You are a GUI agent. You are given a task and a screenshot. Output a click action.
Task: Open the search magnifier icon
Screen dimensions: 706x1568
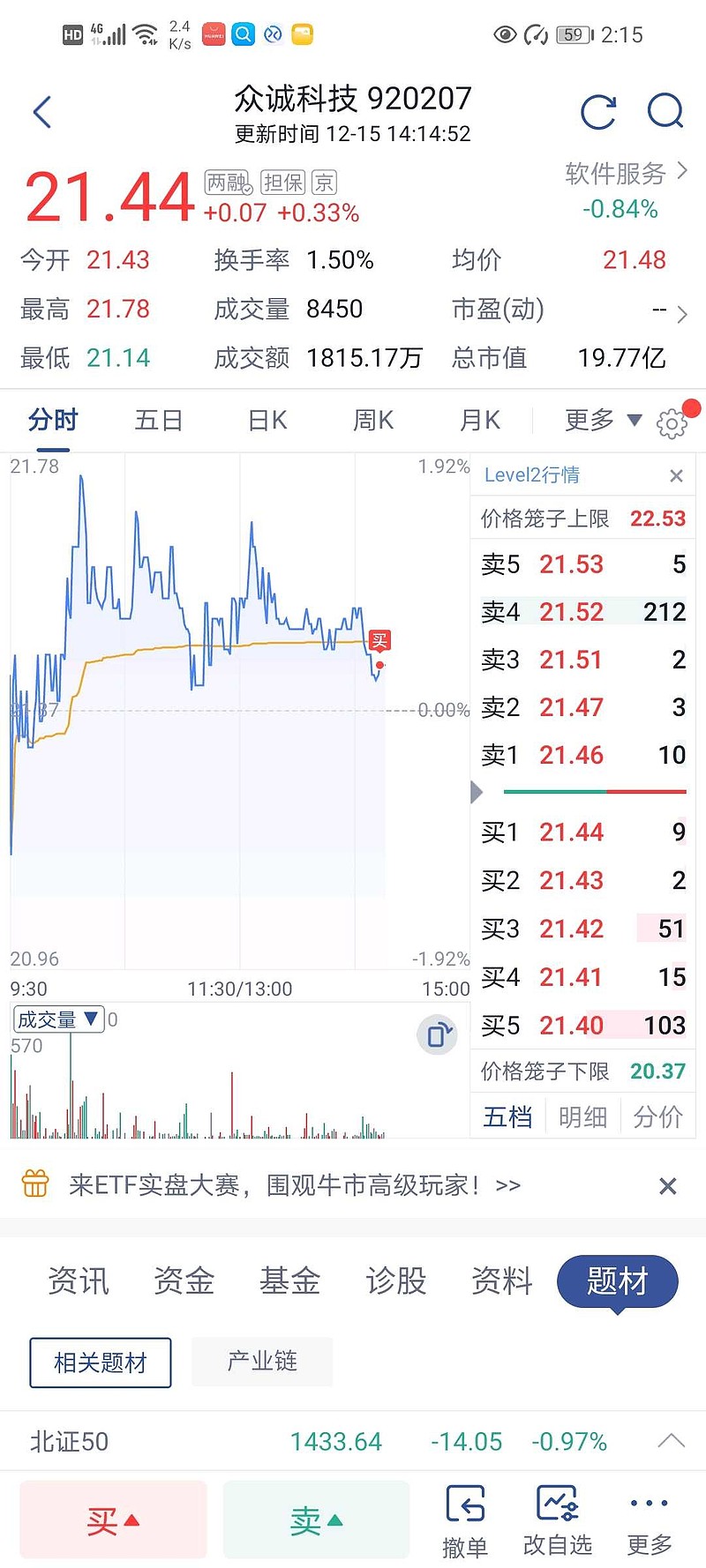click(665, 112)
